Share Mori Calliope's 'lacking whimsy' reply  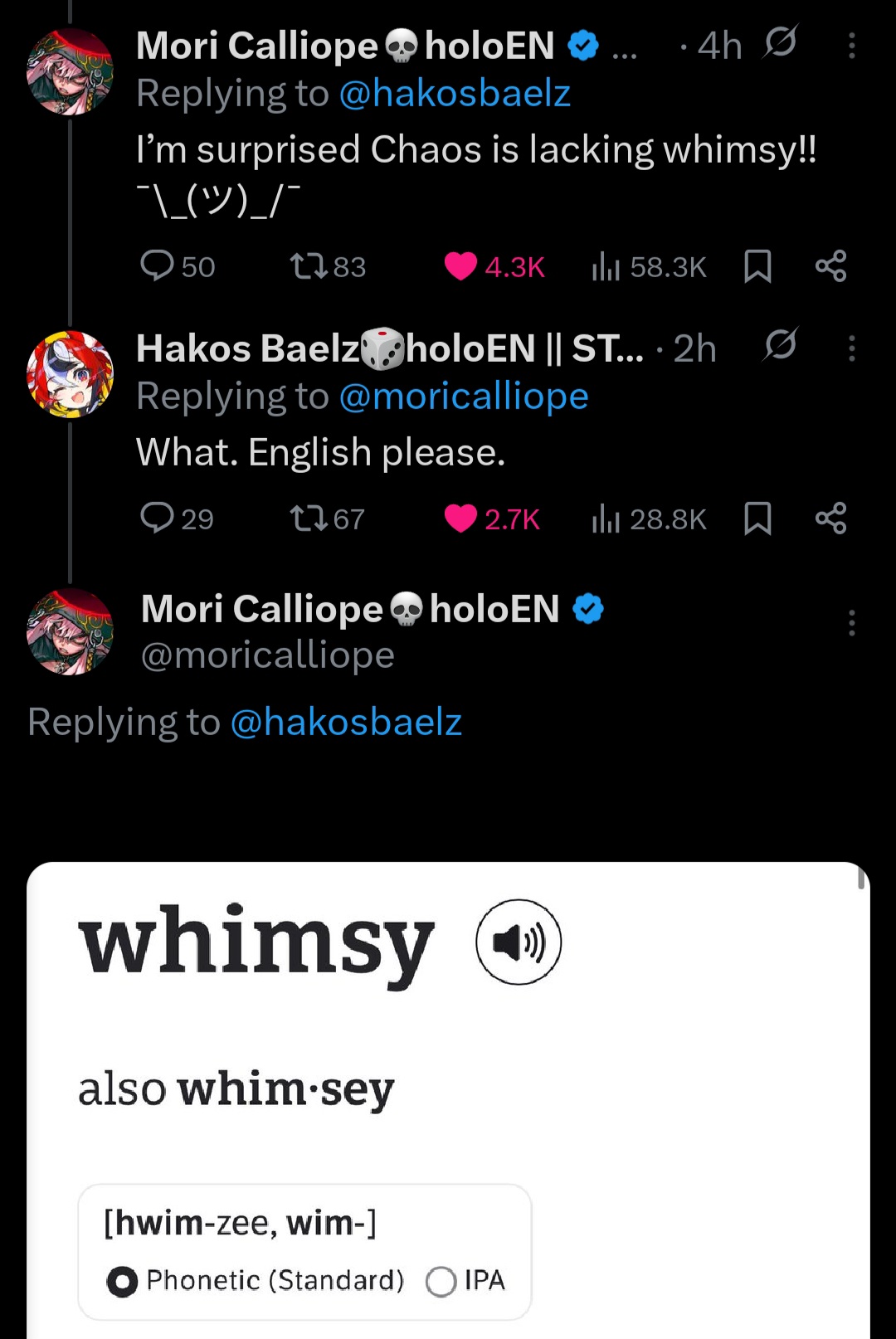click(x=830, y=267)
